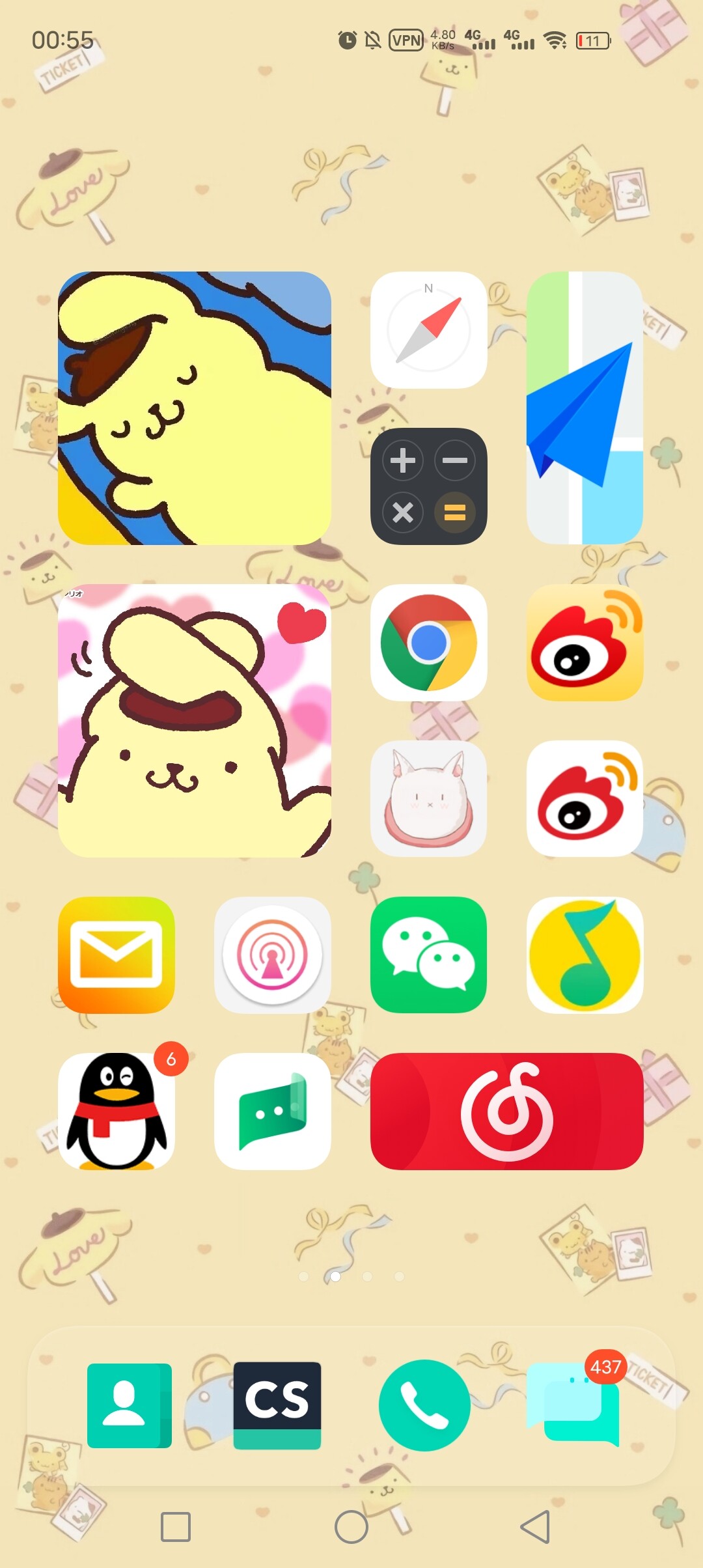Open QQ with 6 unread notifications
The image size is (703, 1568).
click(x=117, y=1111)
